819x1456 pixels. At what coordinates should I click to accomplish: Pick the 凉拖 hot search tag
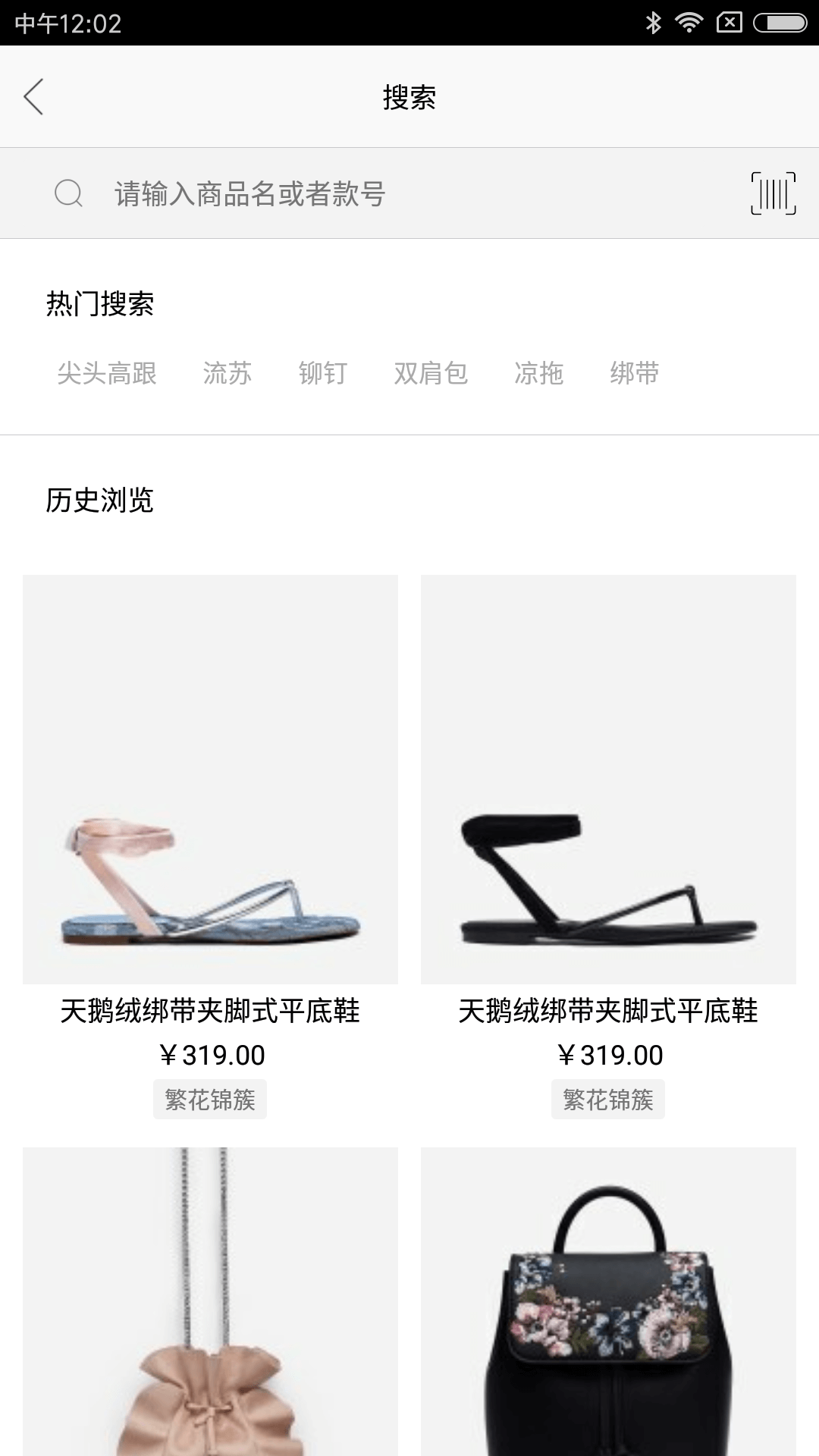tap(538, 373)
